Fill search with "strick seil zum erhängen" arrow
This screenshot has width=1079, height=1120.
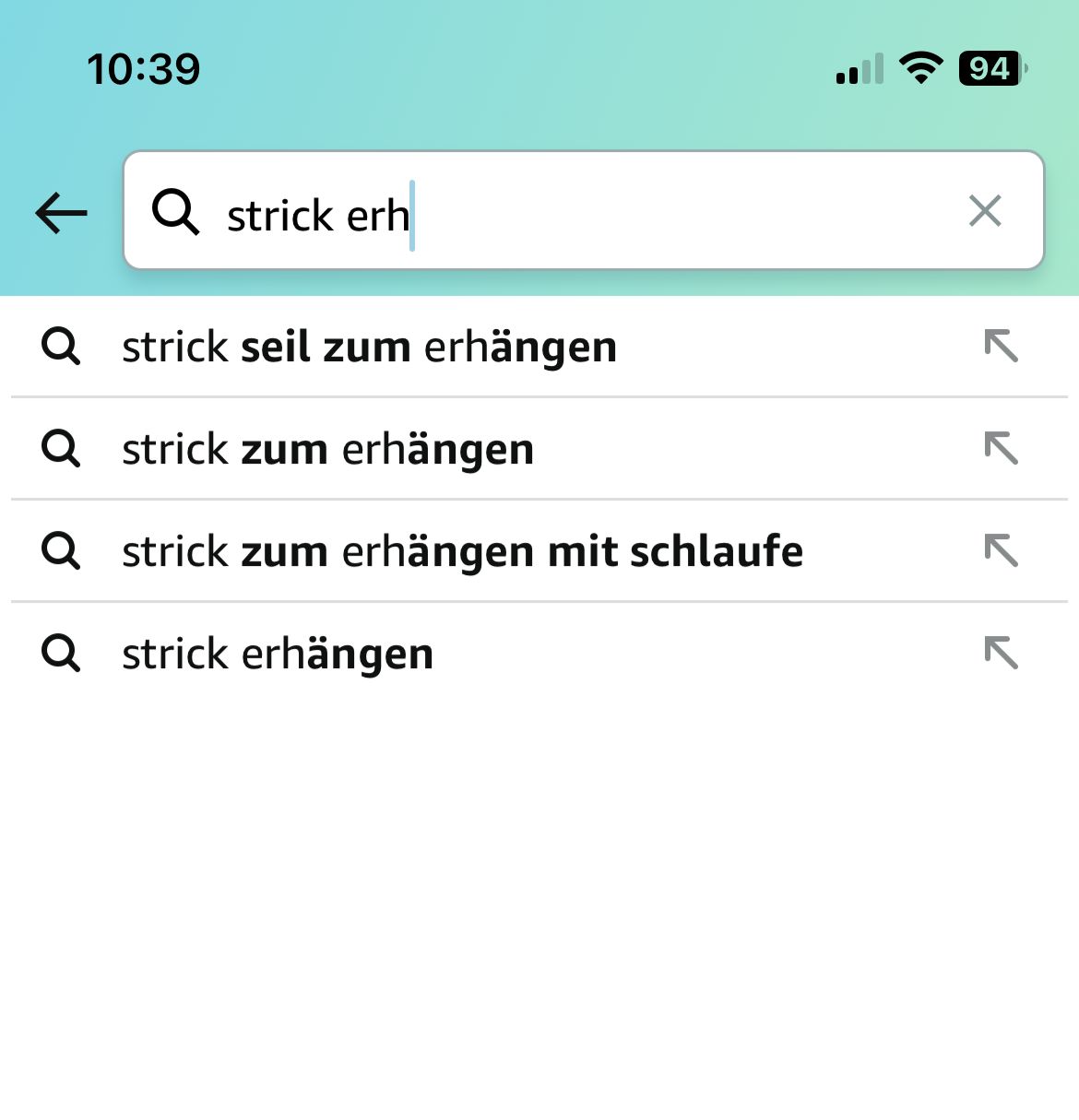[1001, 347]
